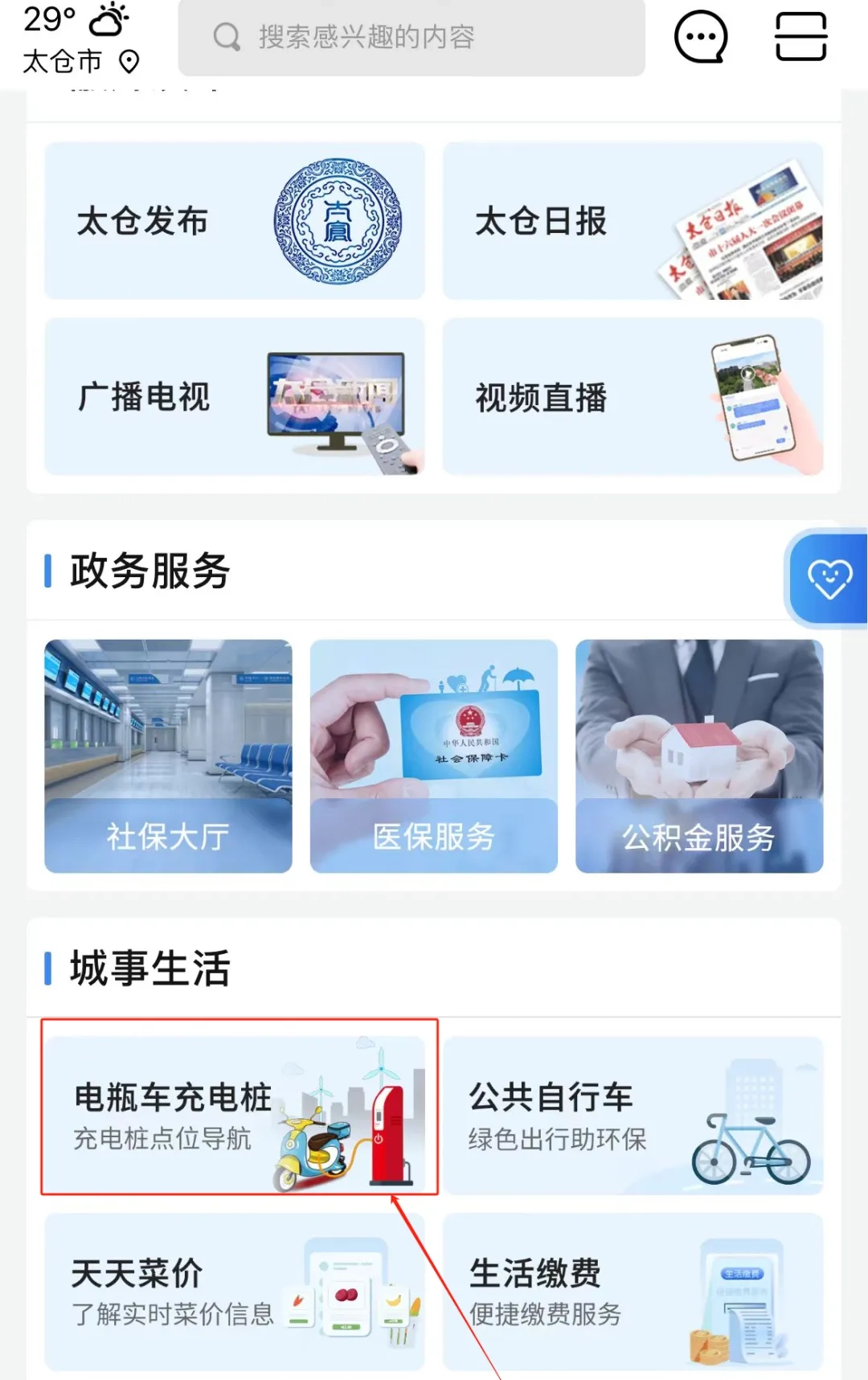This screenshot has width=868, height=1380.
Task: Open the messages chat bubble icon
Action: pos(700,37)
